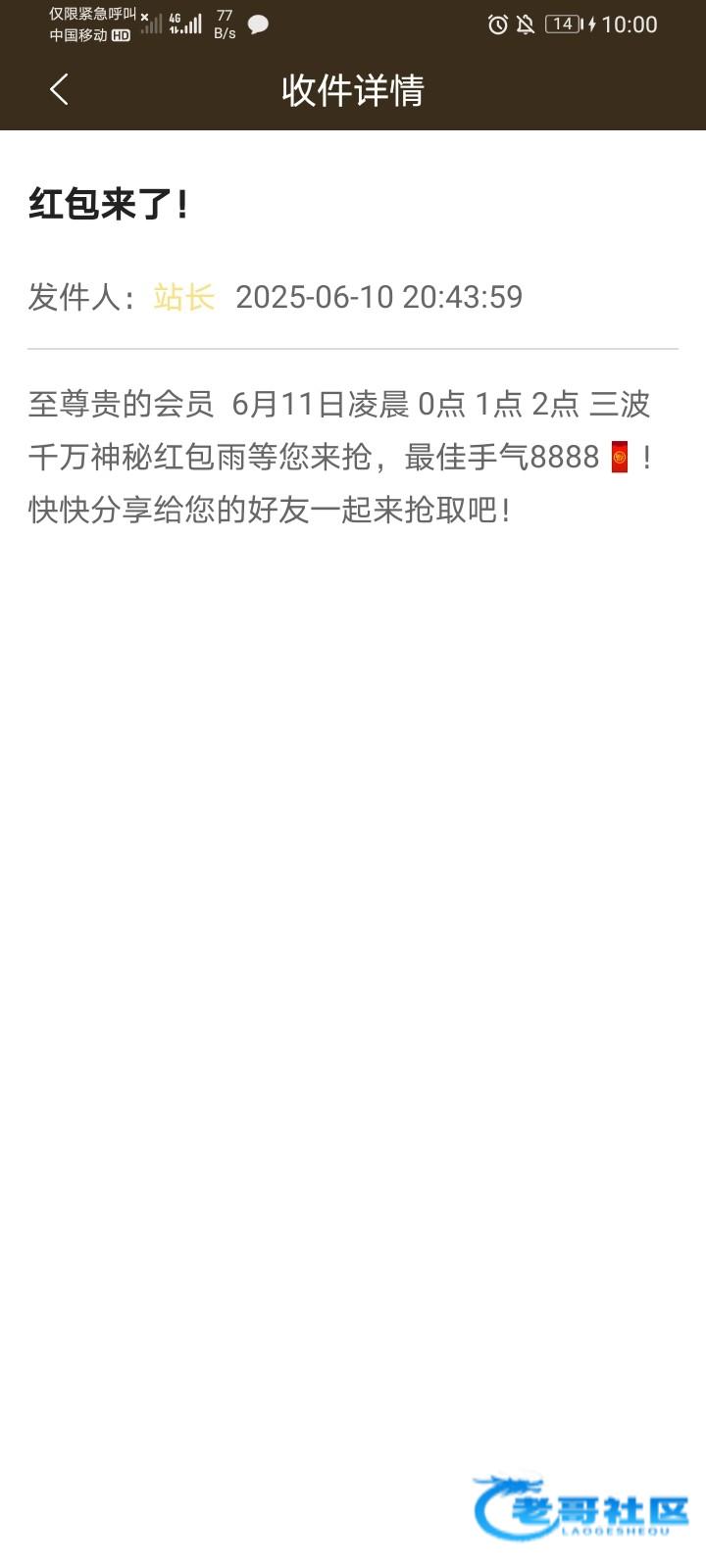This screenshot has width=706, height=1568.
Task: Go back using the header arrow
Action: (x=59, y=90)
